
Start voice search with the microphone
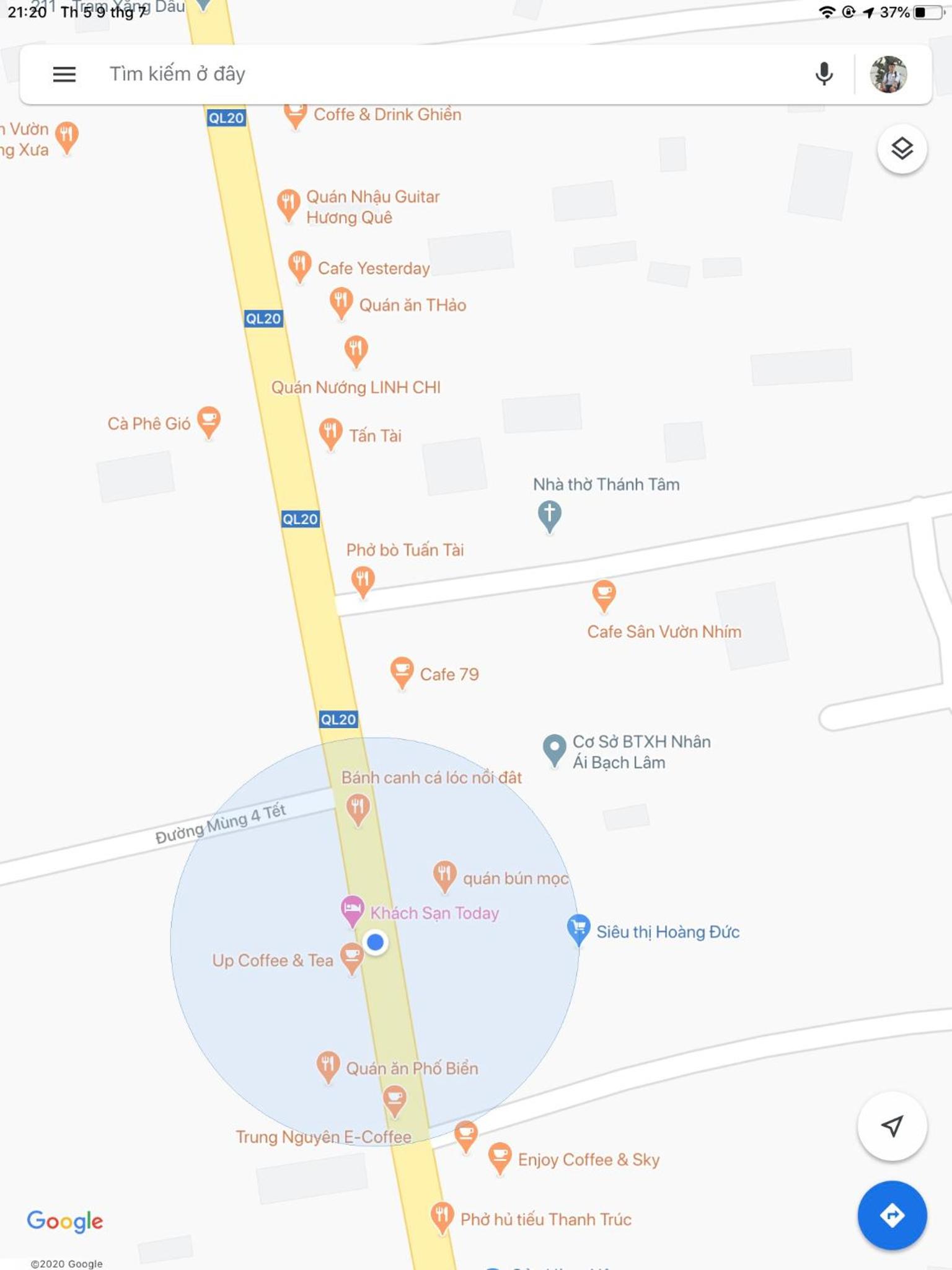click(824, 74)
